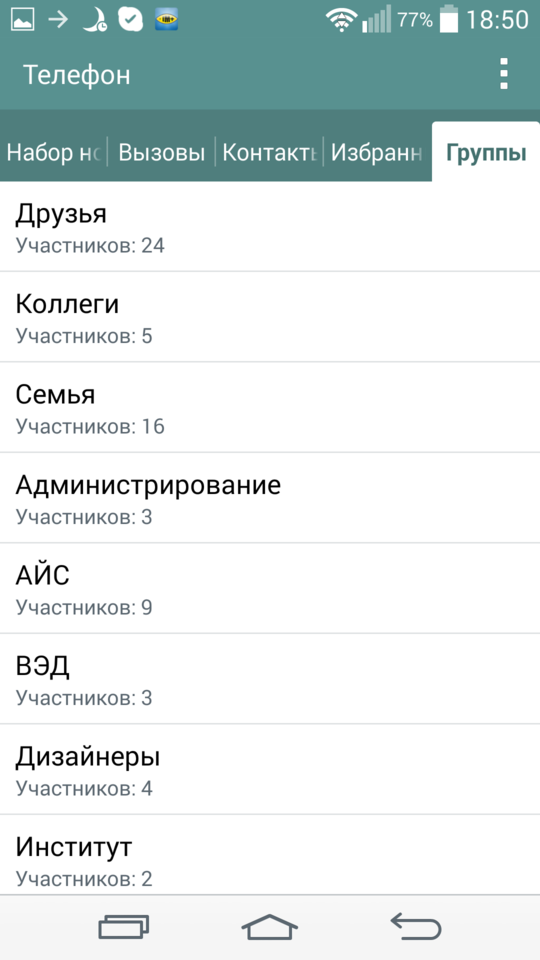Switch to the Избранное tab

click(x=377, y=152)
